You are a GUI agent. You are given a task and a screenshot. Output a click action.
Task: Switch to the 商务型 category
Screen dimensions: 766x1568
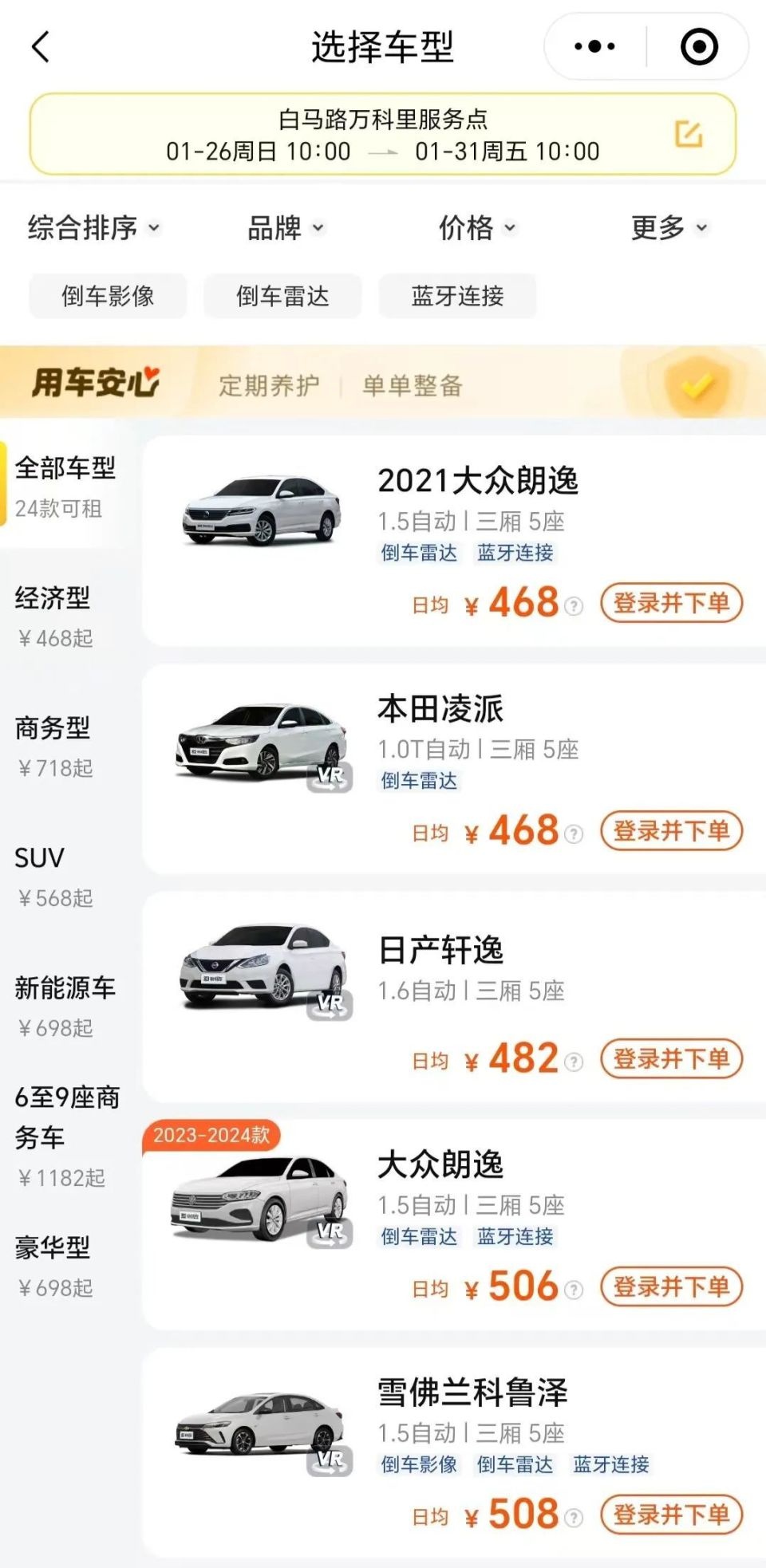click(54, 746)
